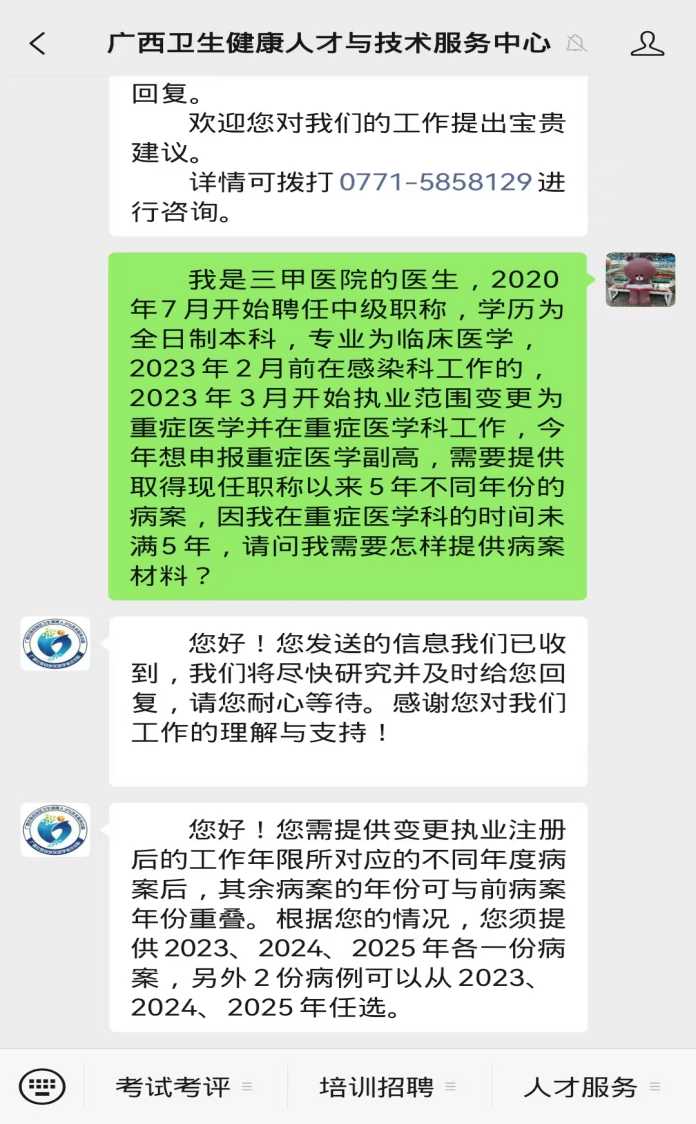
Task: Call the phone number 0771-5858129
Action: click(x=435, y=182)
